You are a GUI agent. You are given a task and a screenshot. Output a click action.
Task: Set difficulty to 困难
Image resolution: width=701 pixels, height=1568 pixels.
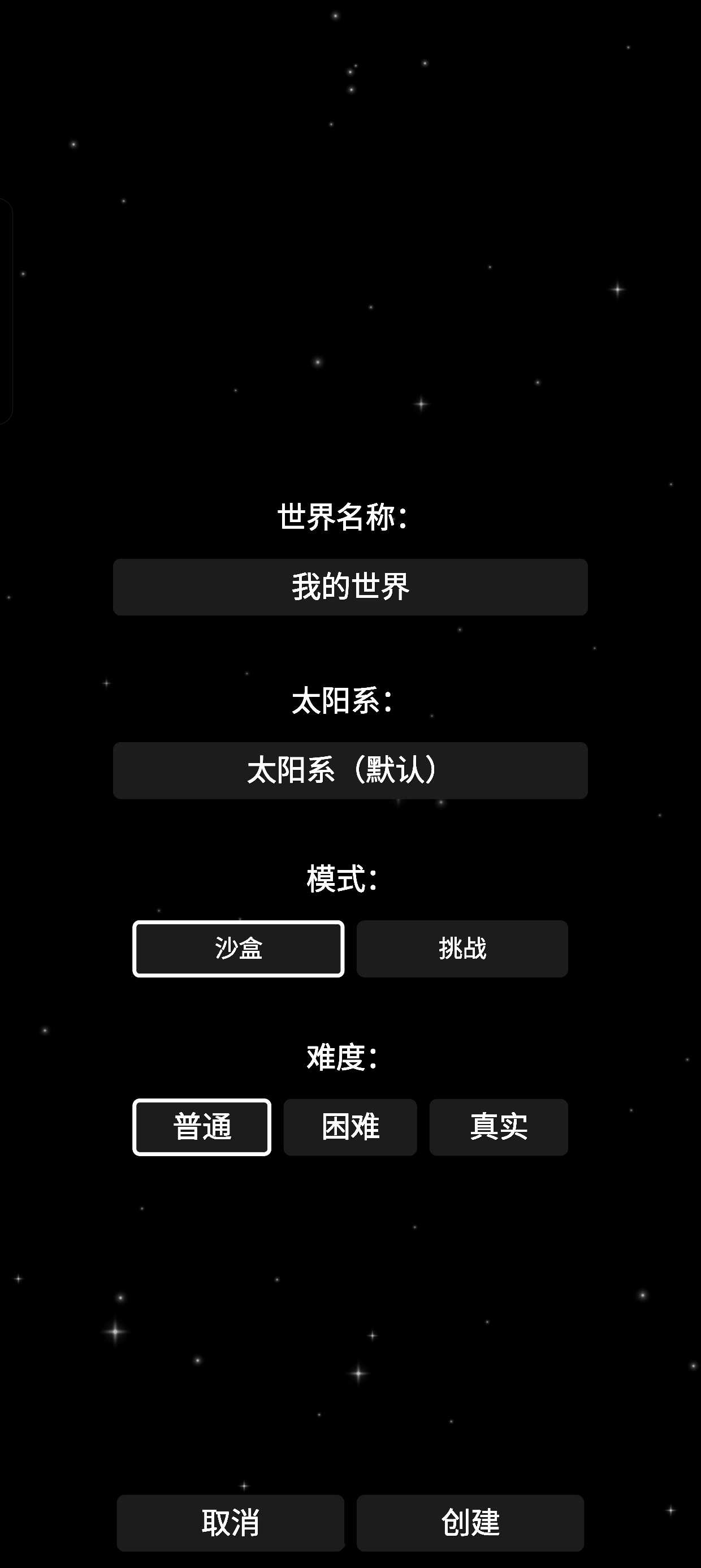(350, 1127)
